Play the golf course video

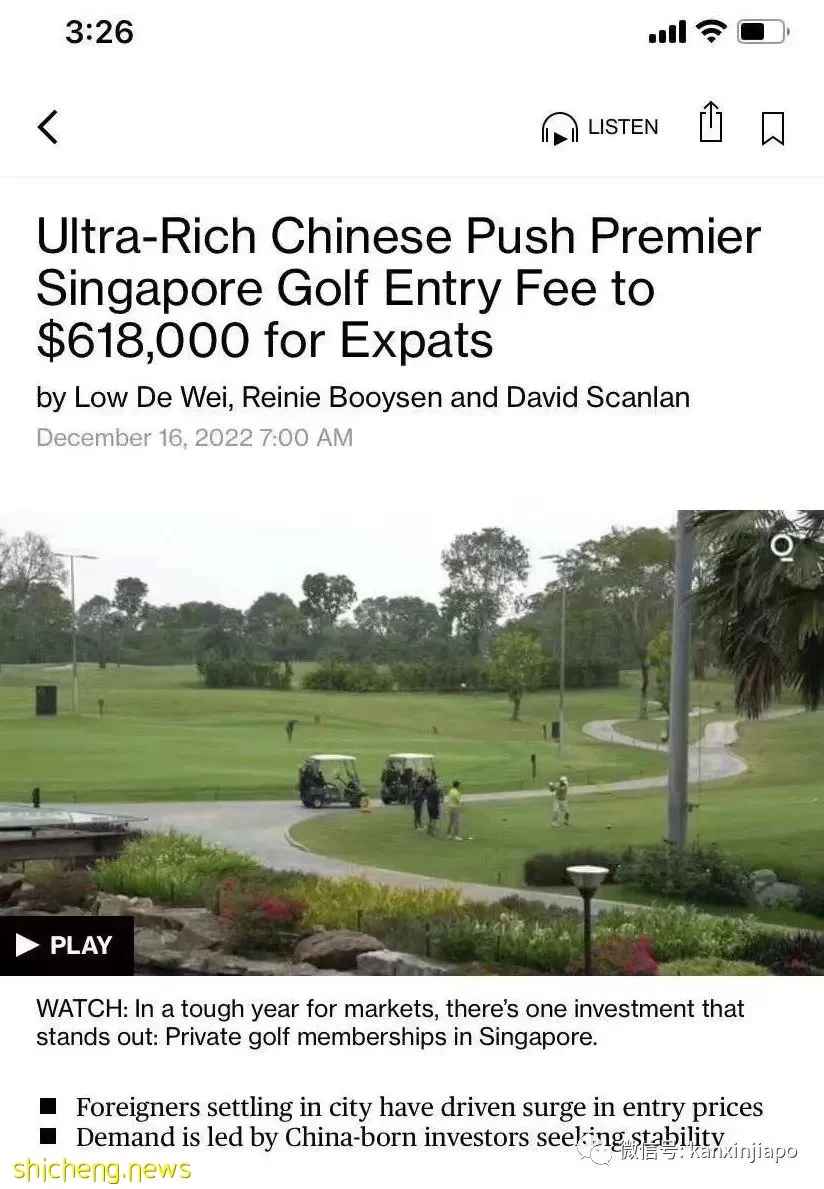pos(66,945)
